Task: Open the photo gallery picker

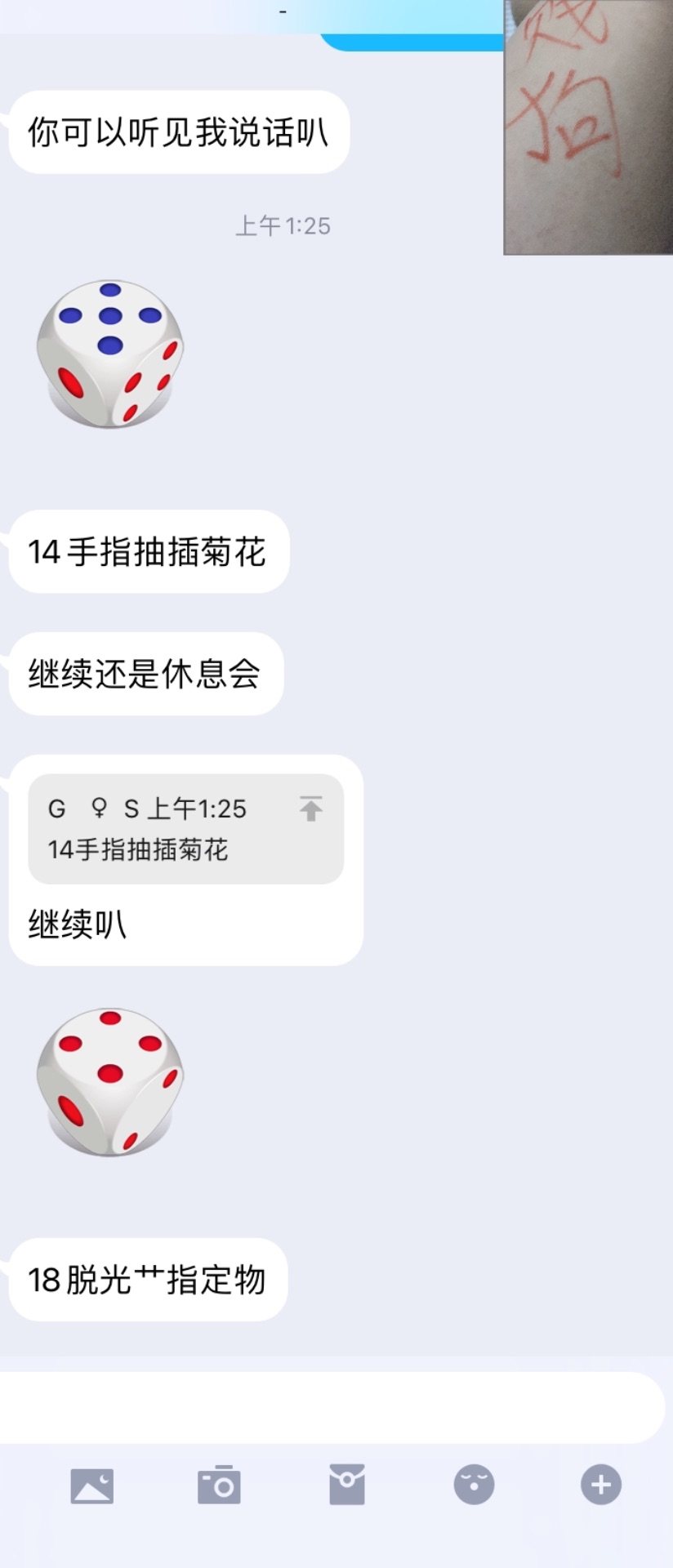Action: 92,1486
